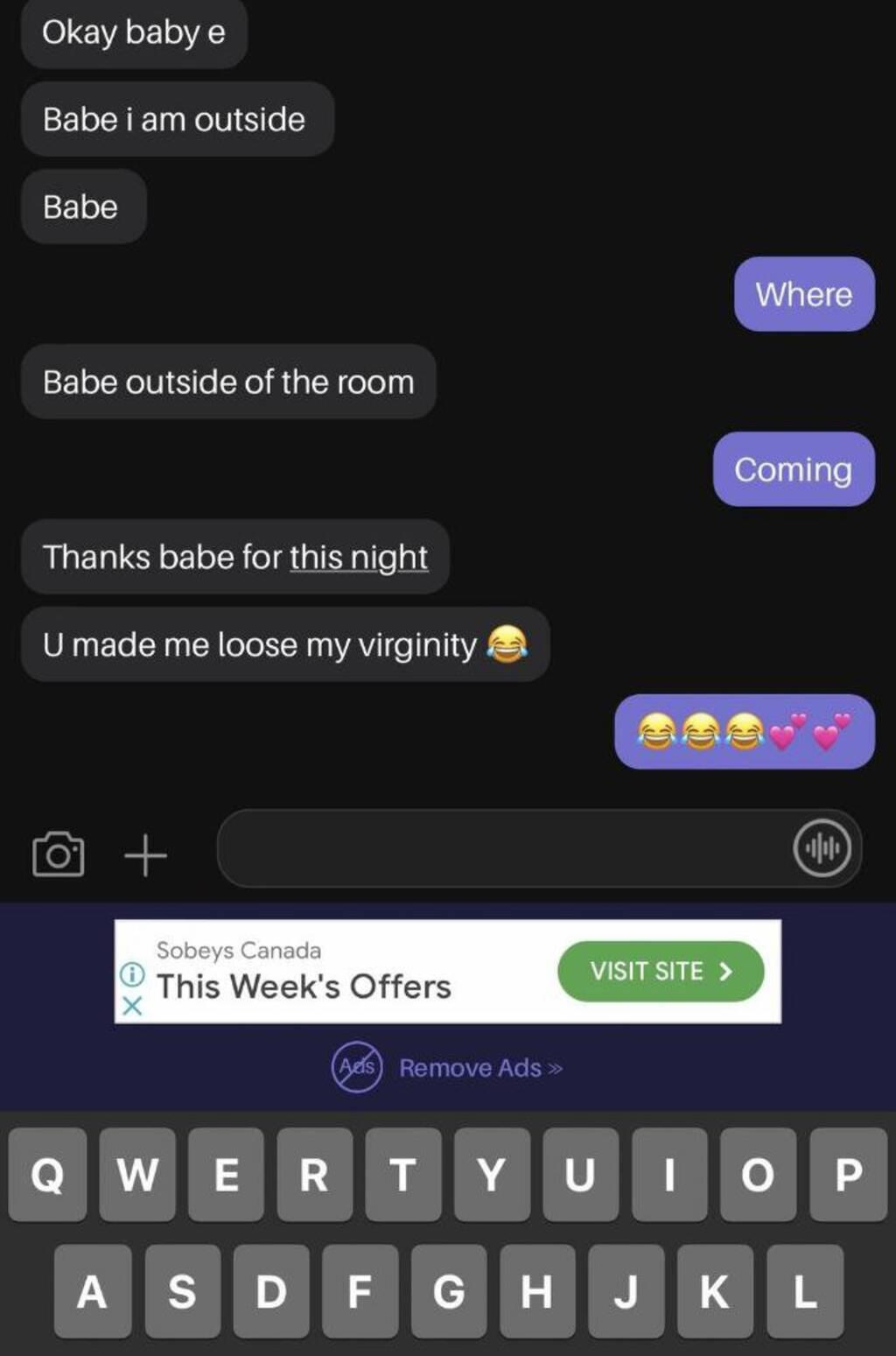Screen dimensions: 896x1356
Task: Close the Sobeys Canada ad
Action: point(132,1006)
